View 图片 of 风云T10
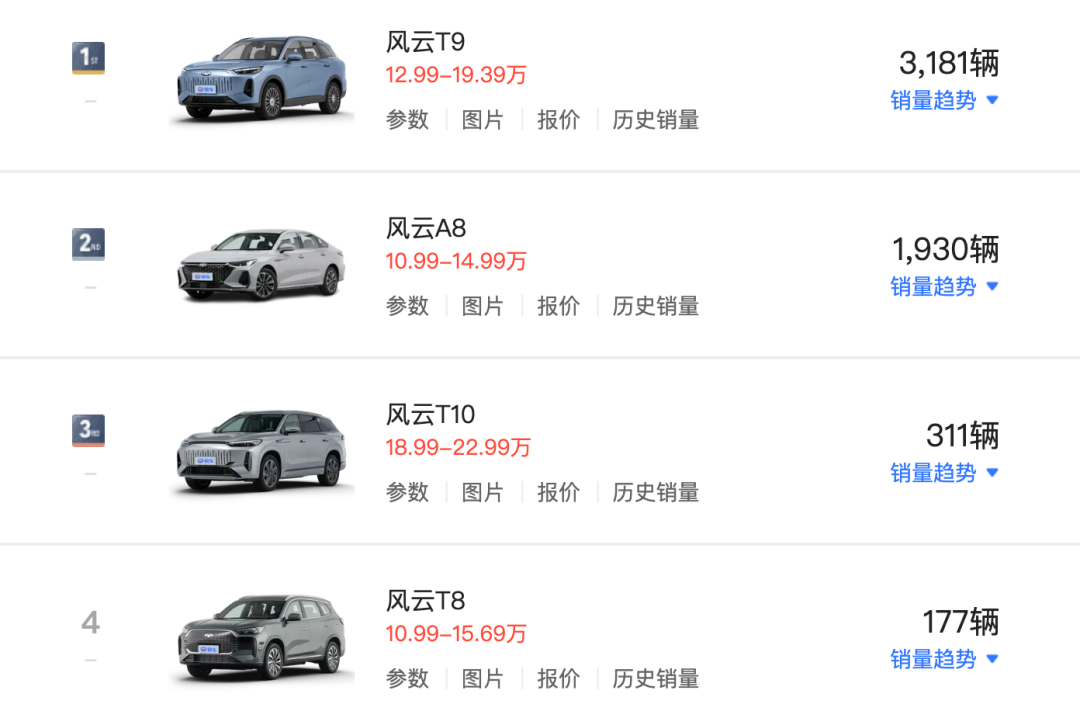 (x=482, y=492)
